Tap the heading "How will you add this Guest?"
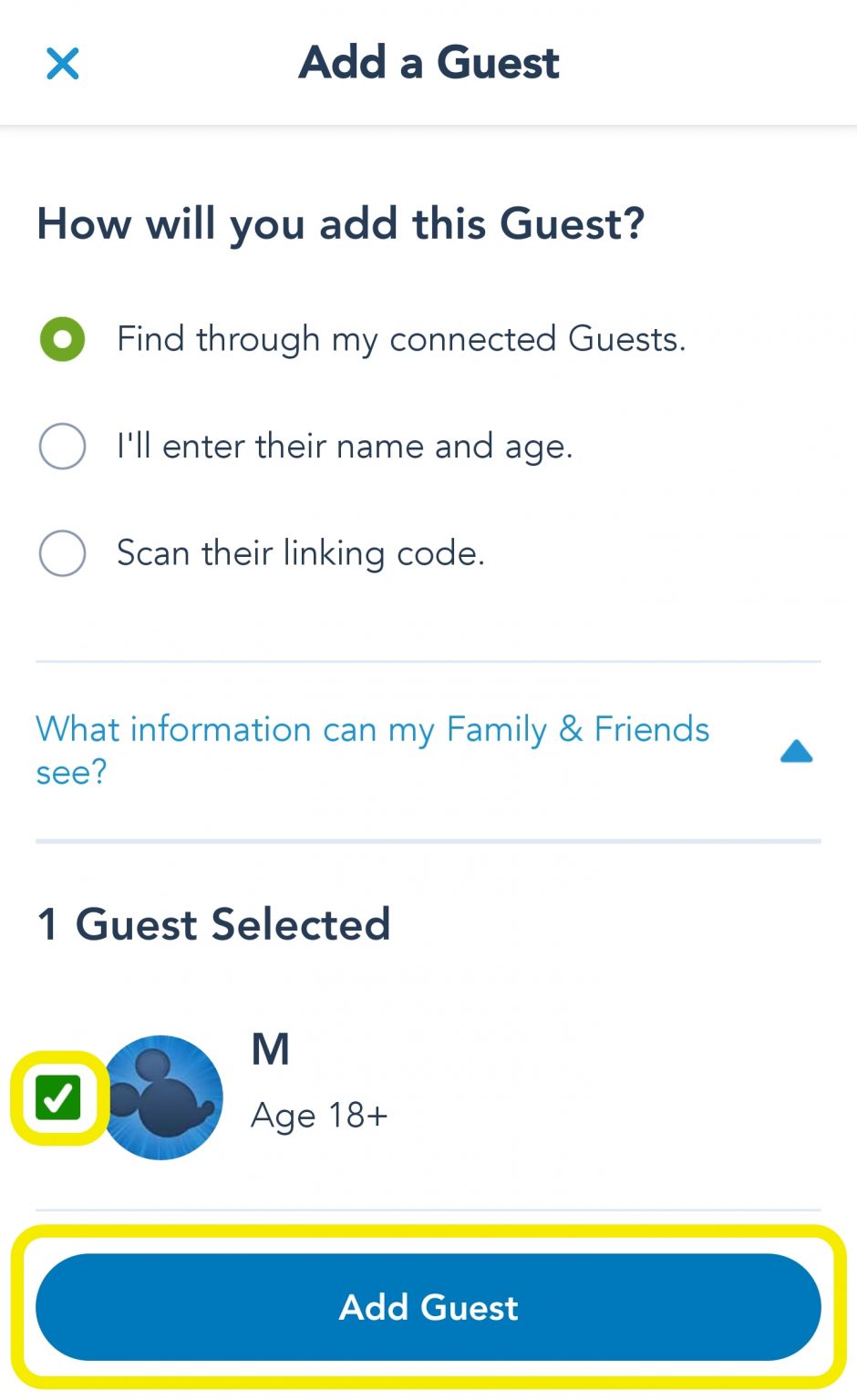This screenshot has height=1400, width=857. (340, 223)
